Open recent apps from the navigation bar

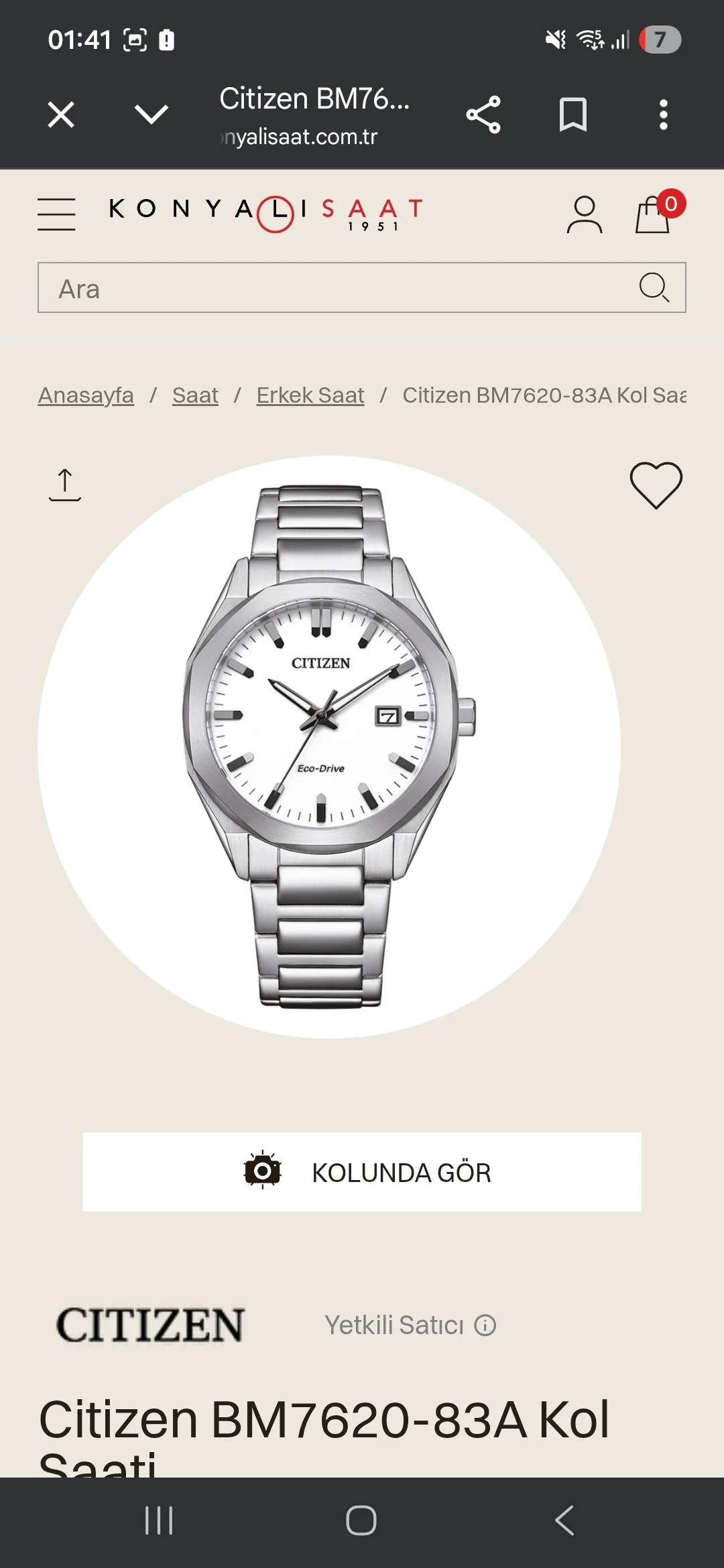(x=159, y=1520)
